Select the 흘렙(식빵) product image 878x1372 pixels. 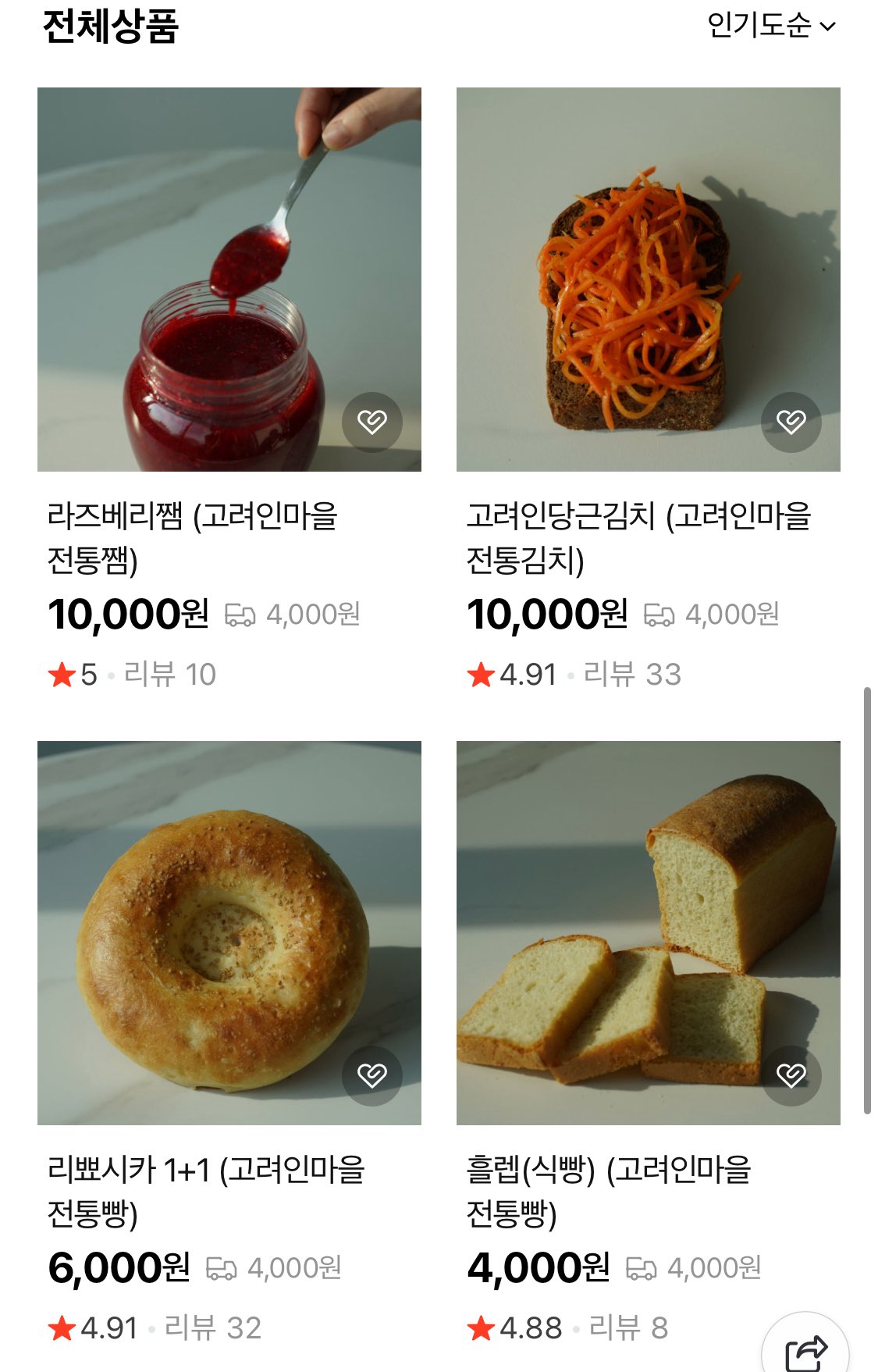click(648, 932)
